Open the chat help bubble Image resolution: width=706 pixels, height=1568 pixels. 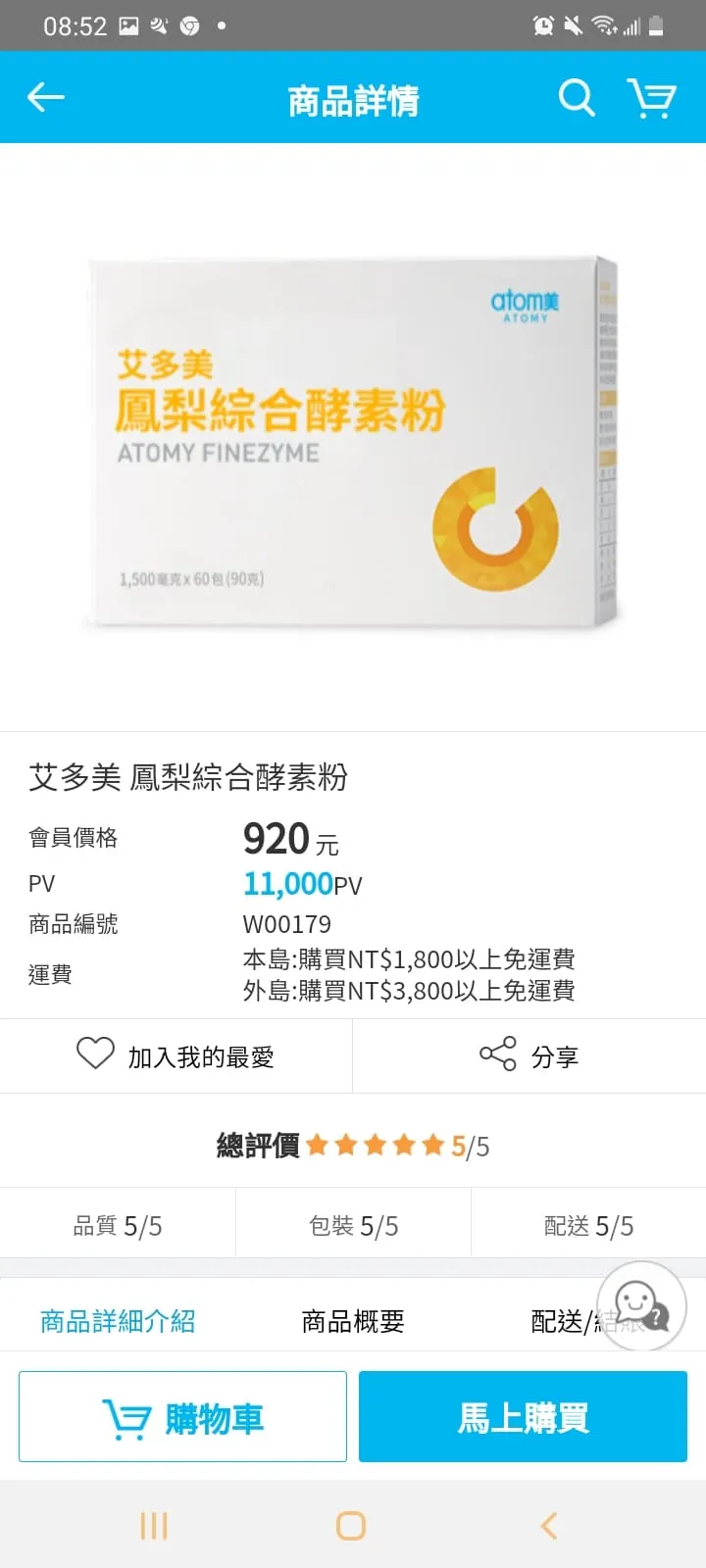click(x=642, y=1305)
